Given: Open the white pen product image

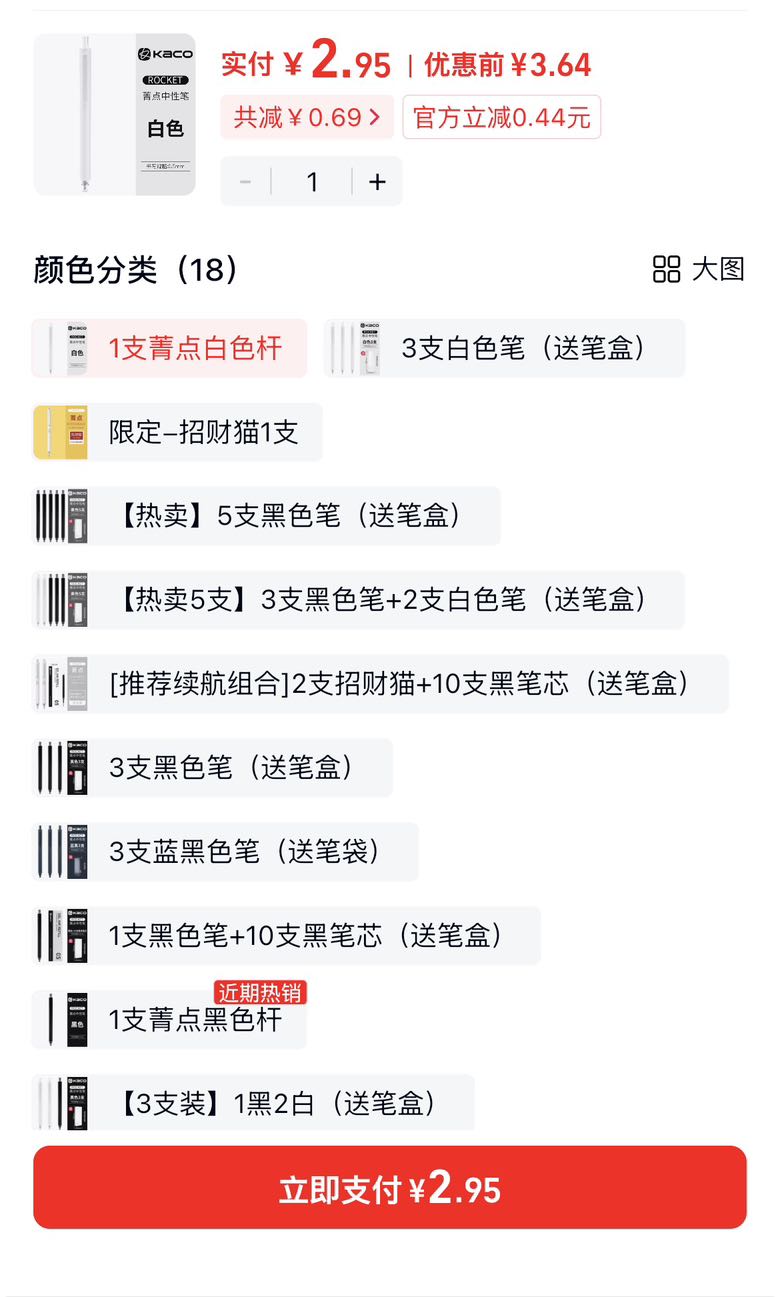Looking at the screenshot, I should click(114, 115).
